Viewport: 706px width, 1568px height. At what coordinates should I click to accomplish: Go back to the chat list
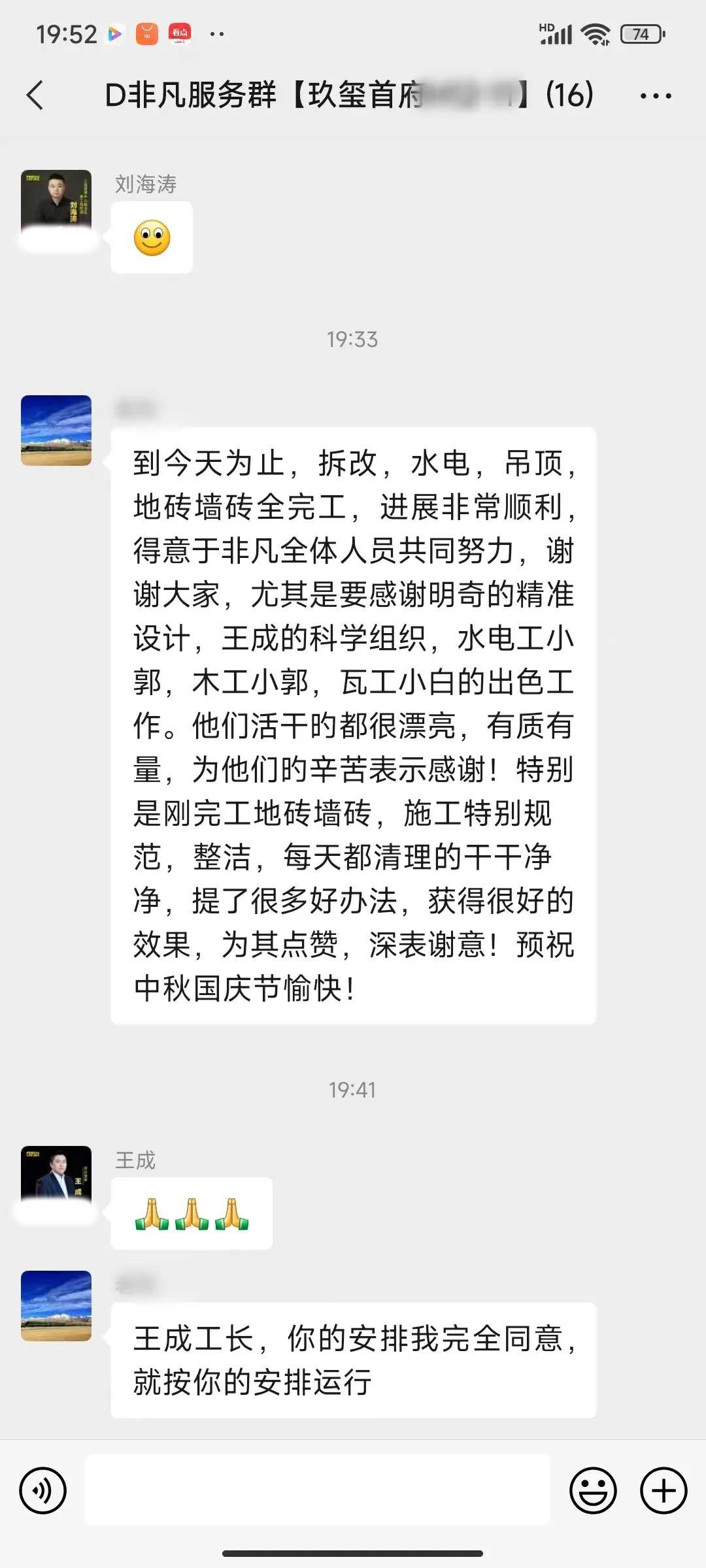35,95
